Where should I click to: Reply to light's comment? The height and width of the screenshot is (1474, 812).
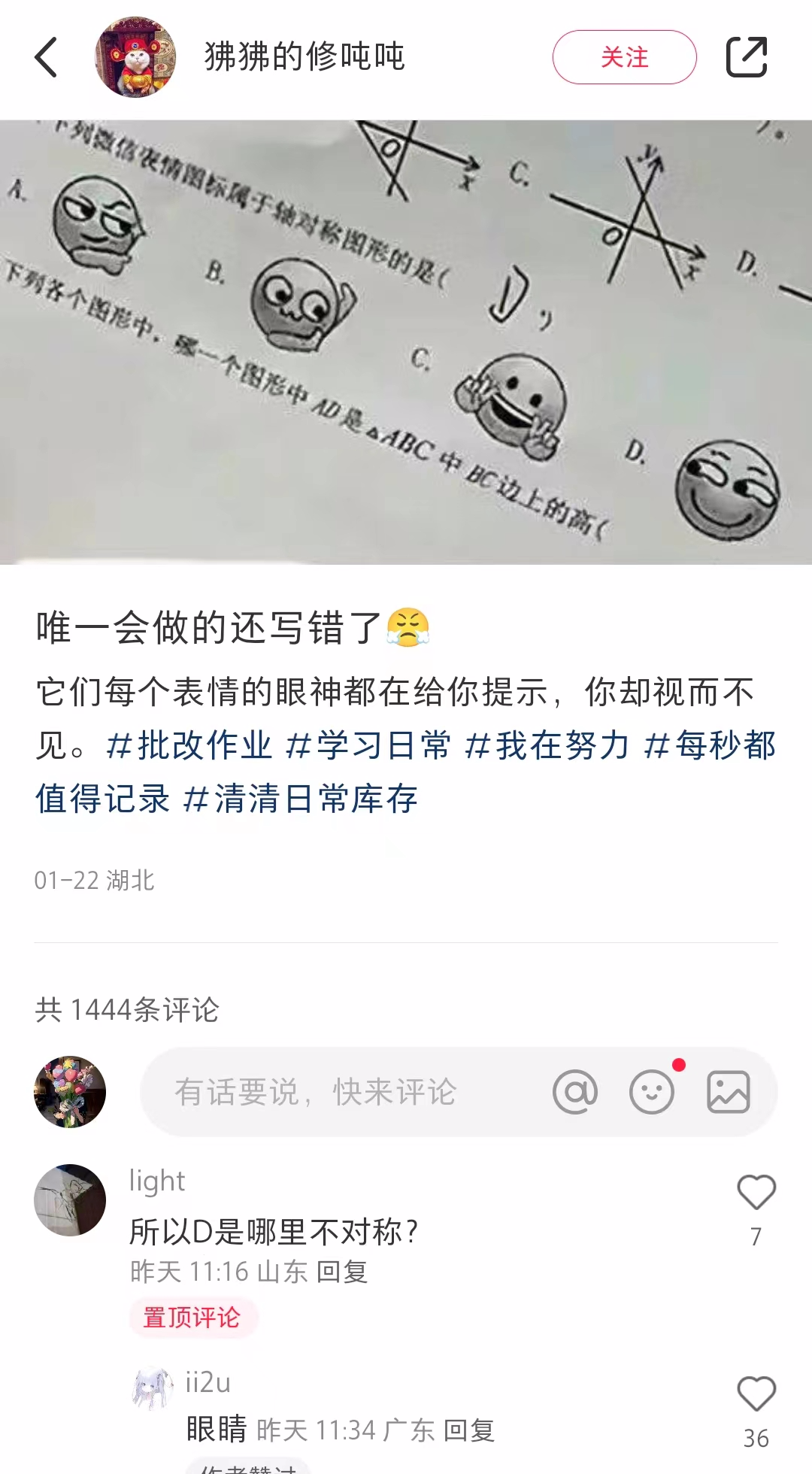tap(342, 1272)
